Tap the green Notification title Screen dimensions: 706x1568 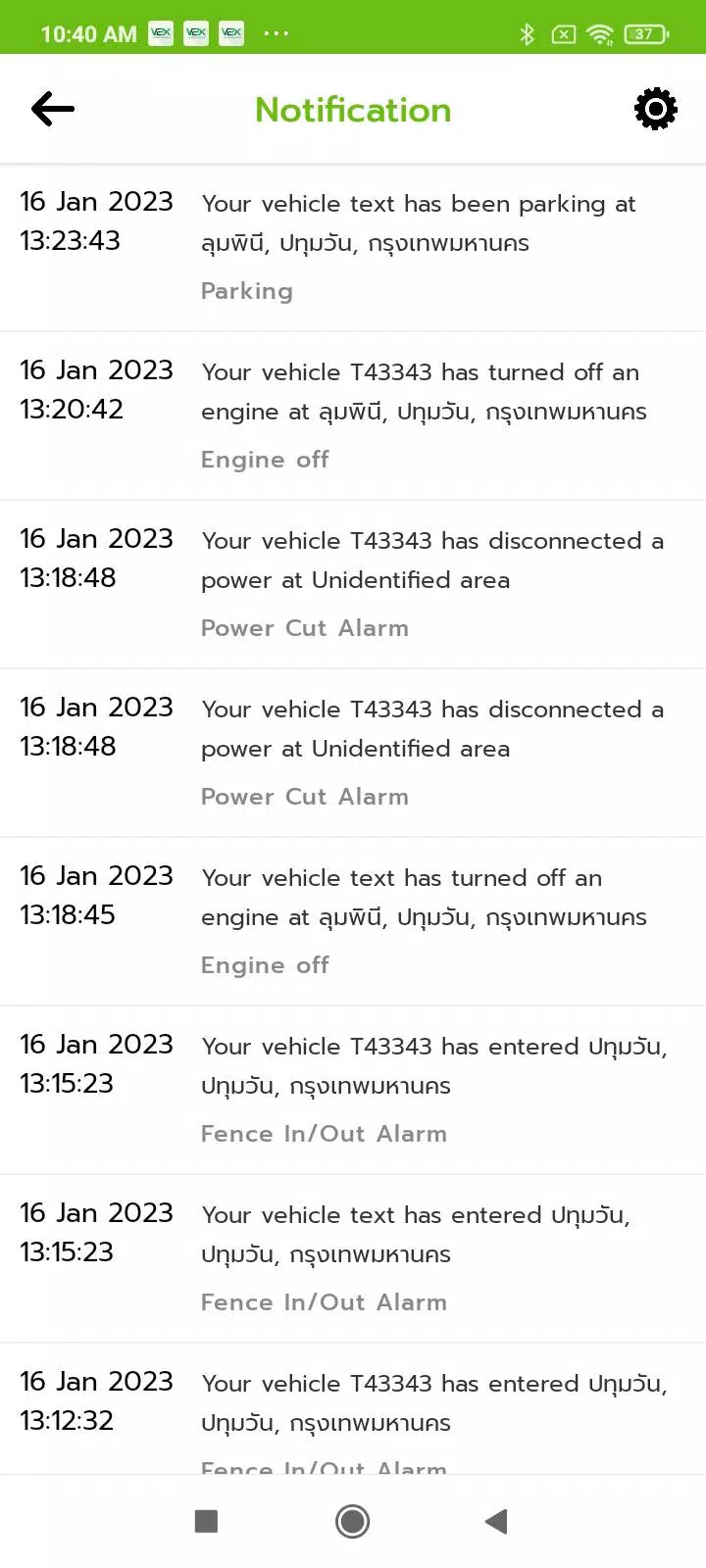[x=353, y=109]
